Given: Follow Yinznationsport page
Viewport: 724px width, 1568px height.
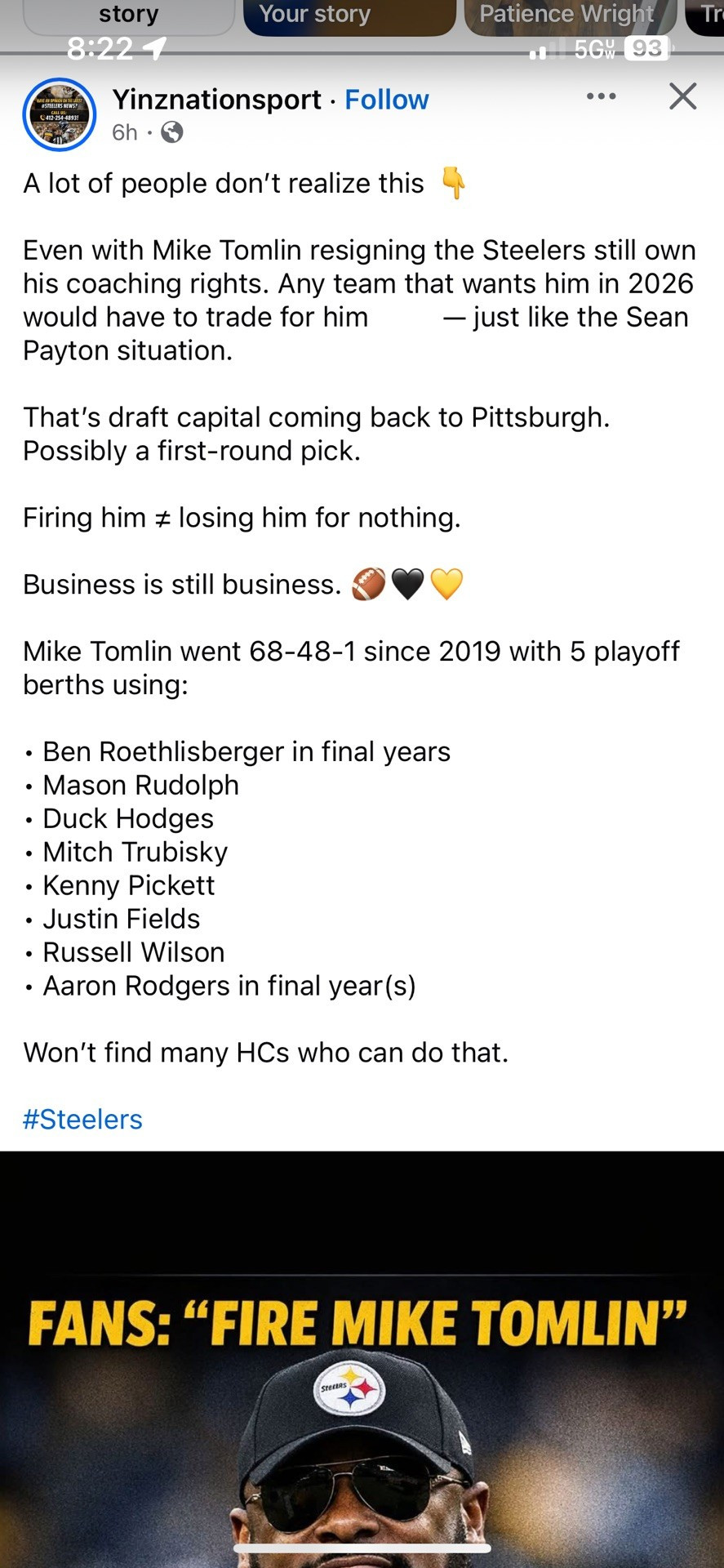Looking at the screenshot, I should tap(386, 100).
